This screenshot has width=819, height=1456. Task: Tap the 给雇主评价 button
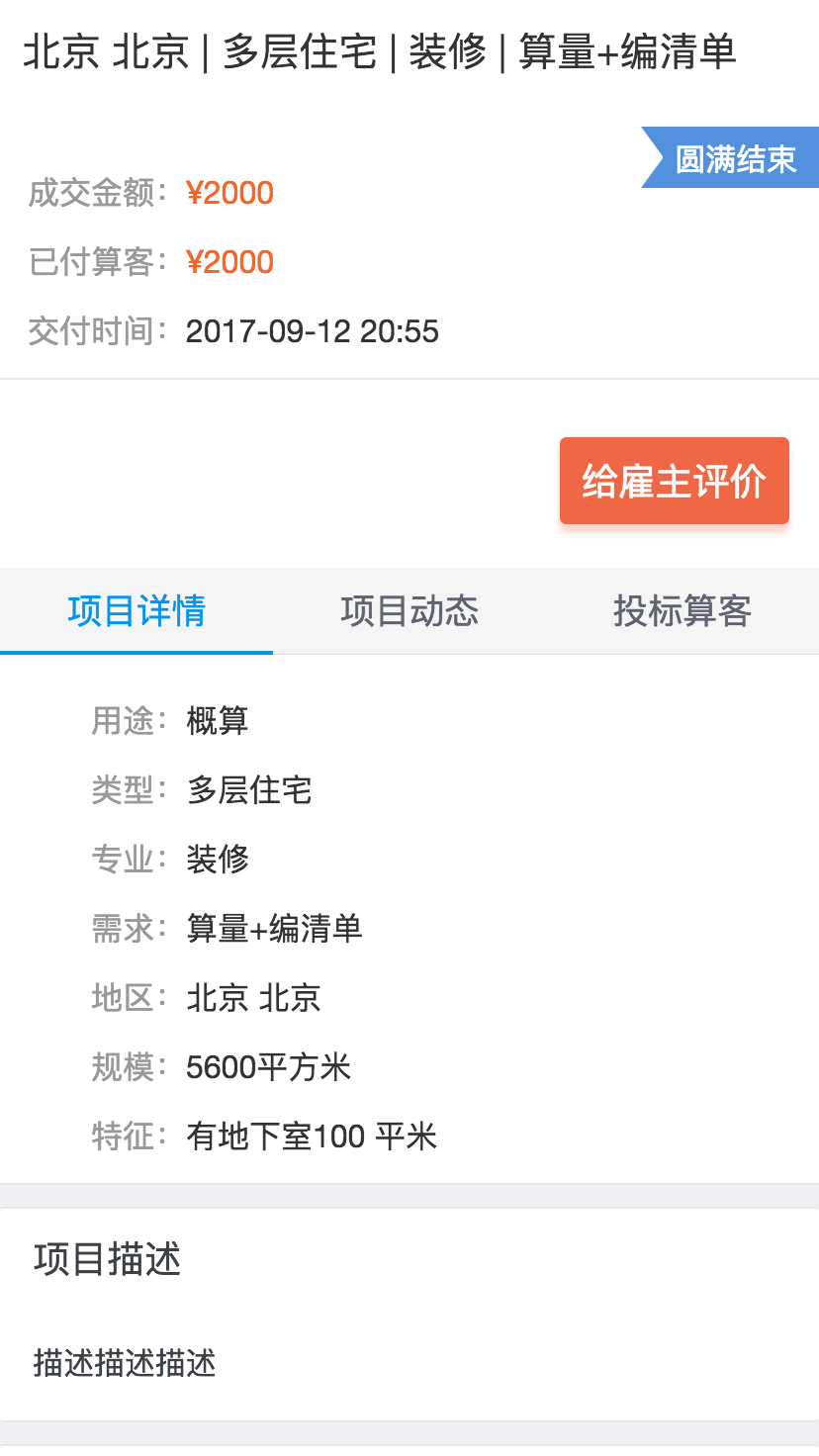[x=675, y=481]
